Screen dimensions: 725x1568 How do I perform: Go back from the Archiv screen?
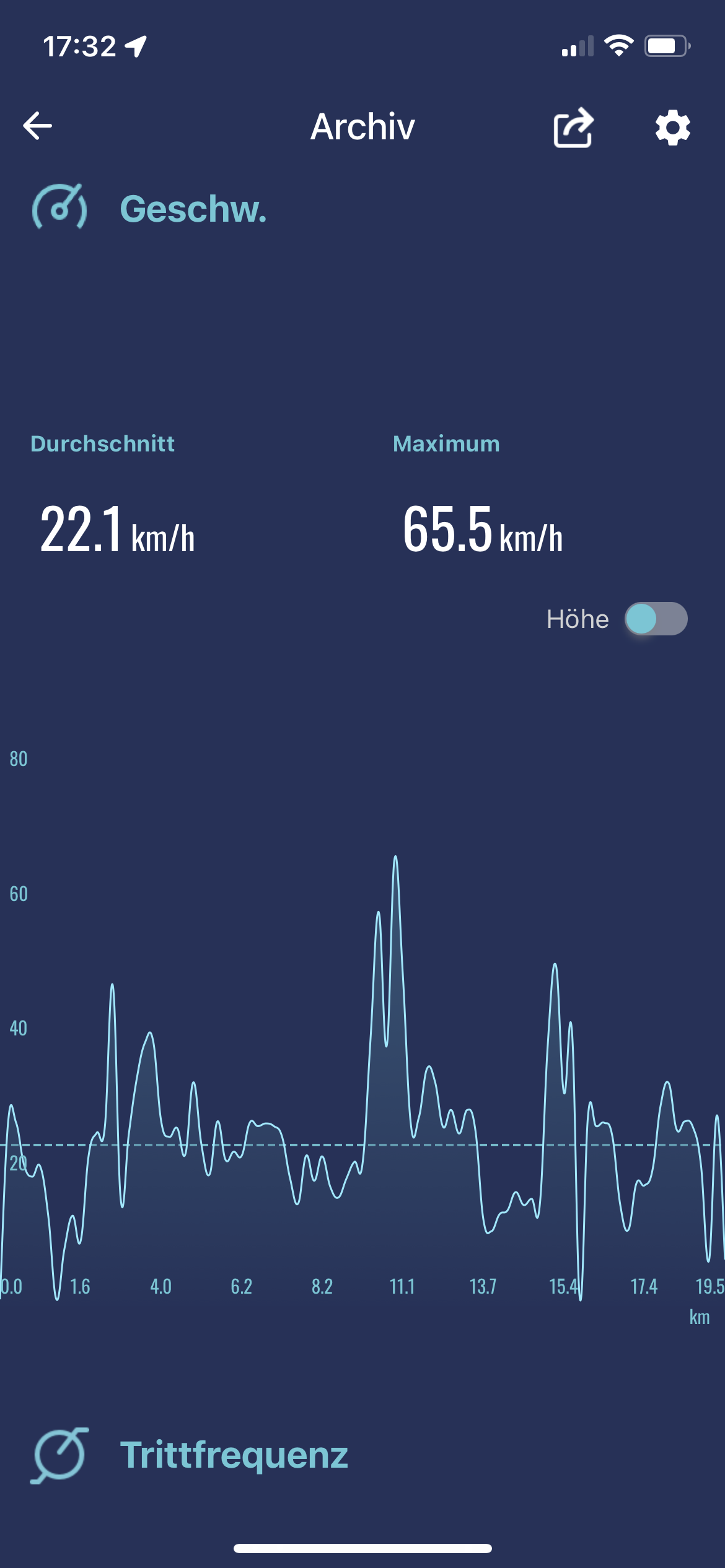[38, 126]
